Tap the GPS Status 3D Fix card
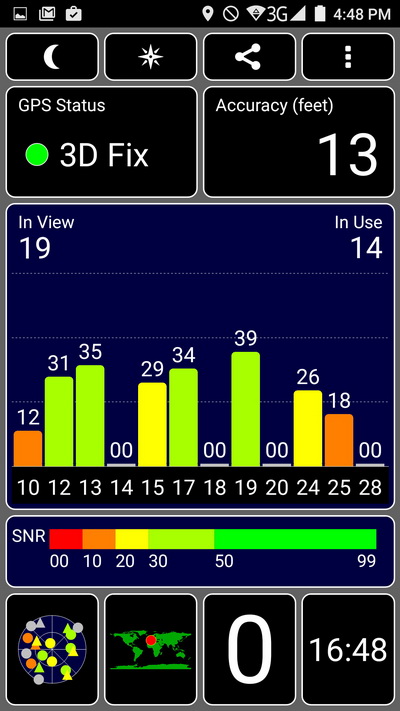The height and width of the screenshot is (711, 400). [102, 142]
